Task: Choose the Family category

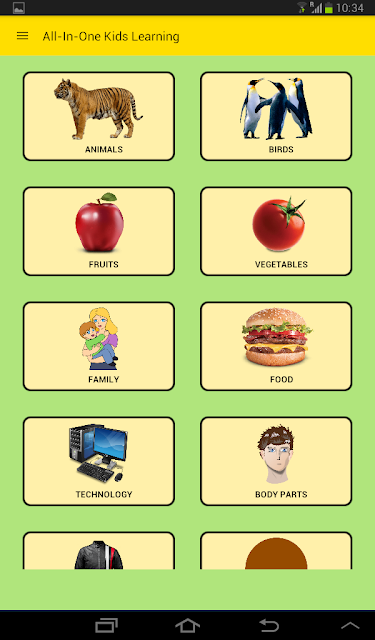Action: click(x=99, y=347)
